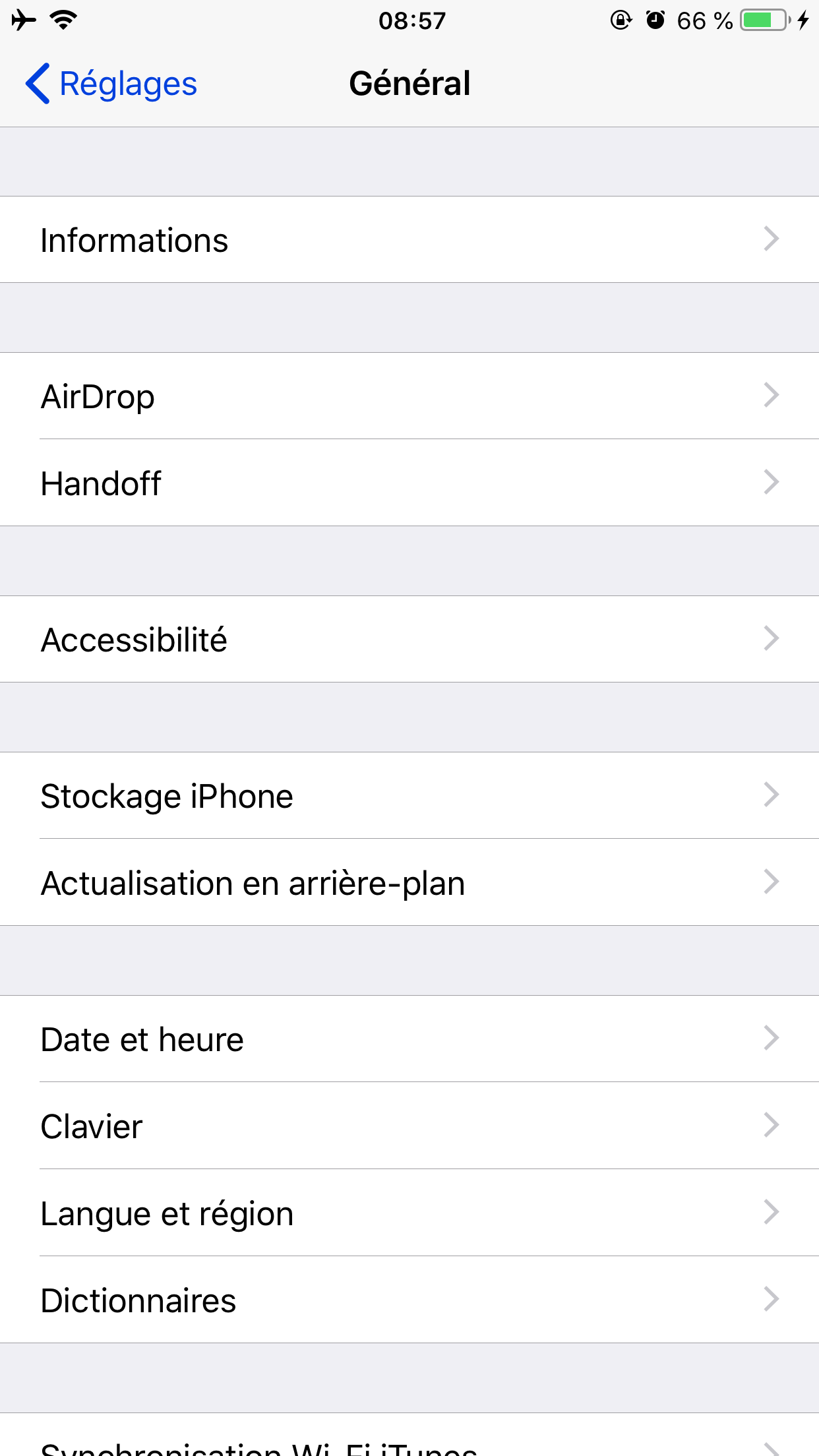Open Date et heure settings
819x1456 pixels.
409,1039
